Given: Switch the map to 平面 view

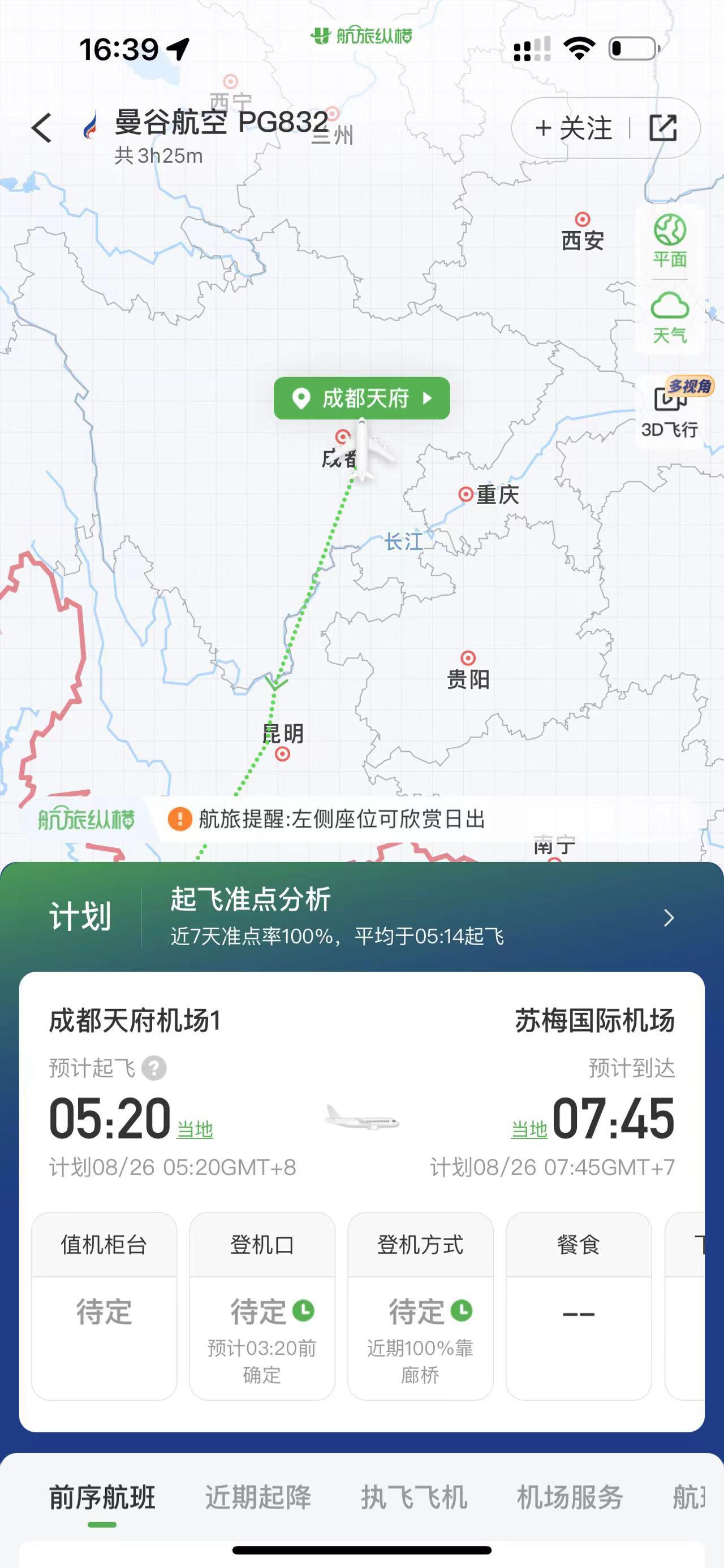Looking at the screenshot, I should click(670, 241).
